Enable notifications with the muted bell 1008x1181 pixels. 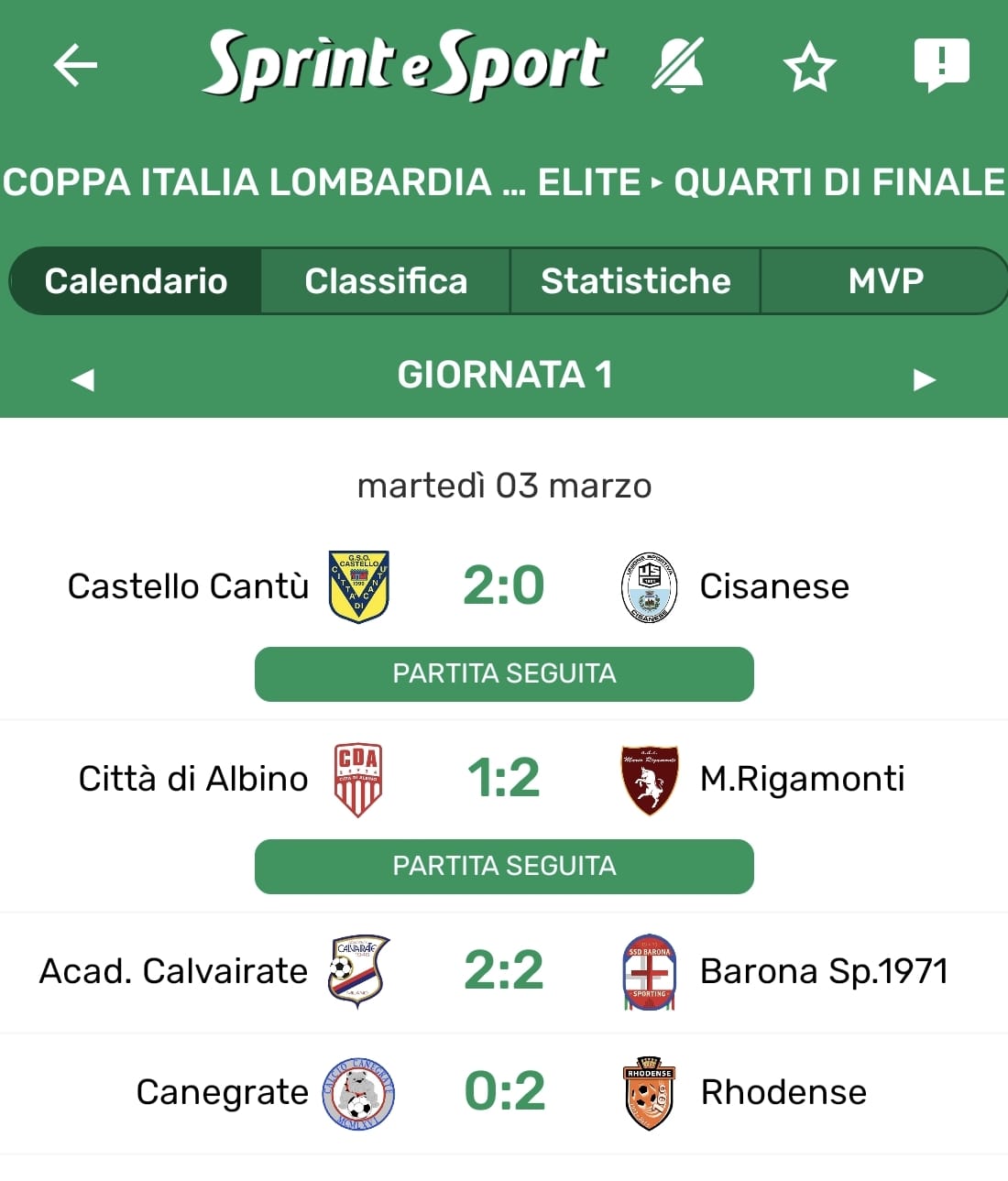[x=678, y=66]
